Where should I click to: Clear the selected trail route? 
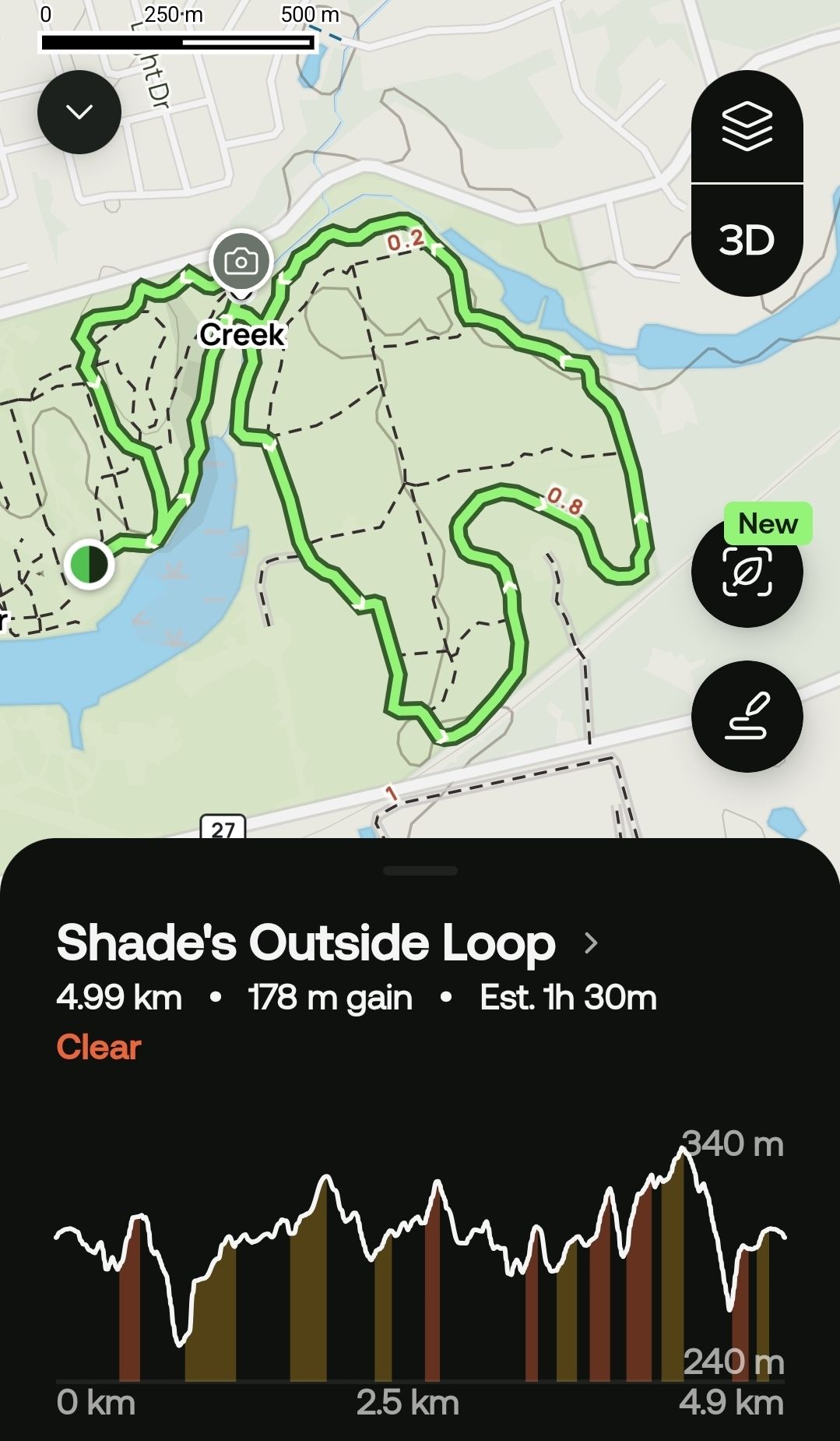tap(98, 1048)
